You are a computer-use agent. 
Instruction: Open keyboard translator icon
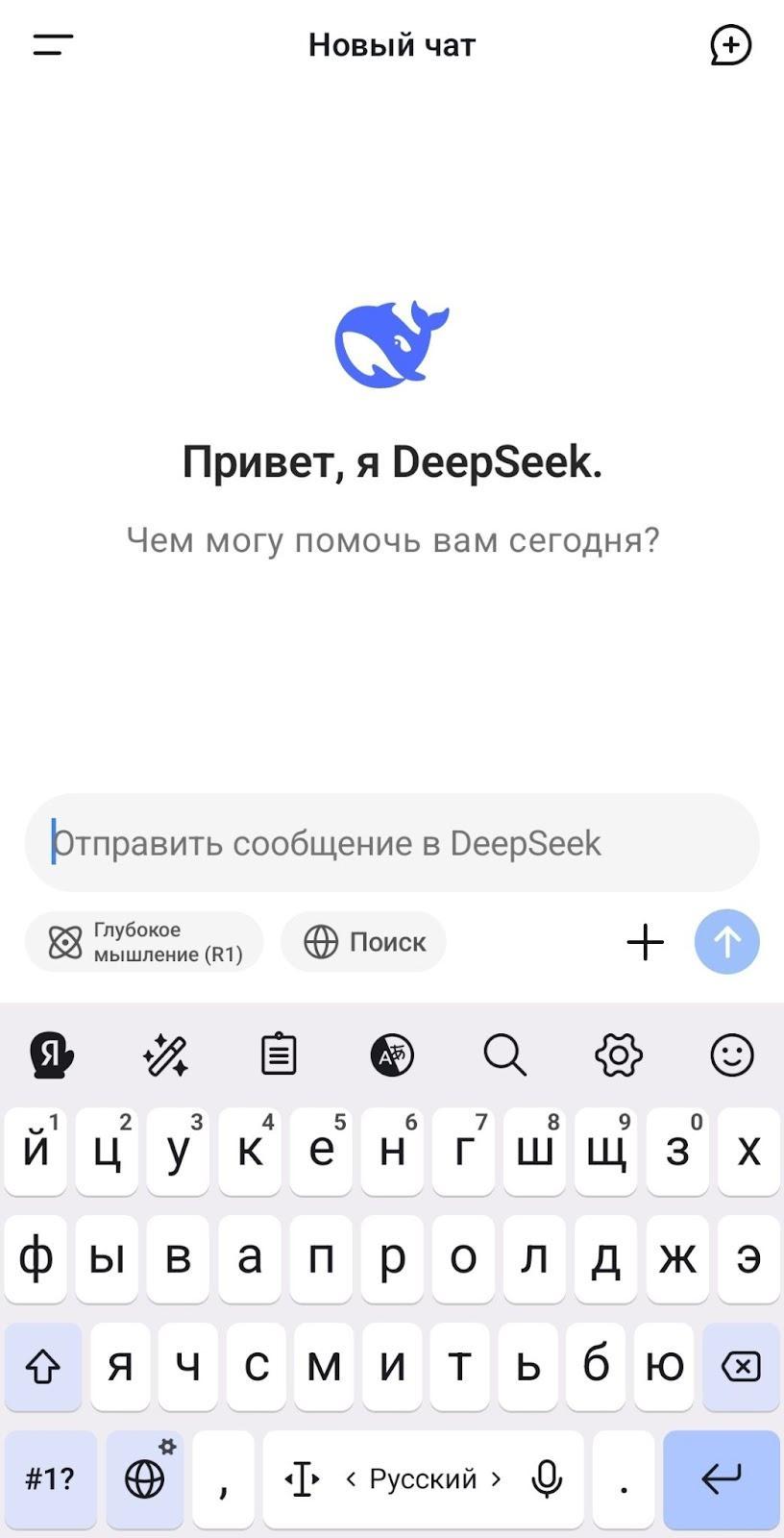(x=392, y=1055)
